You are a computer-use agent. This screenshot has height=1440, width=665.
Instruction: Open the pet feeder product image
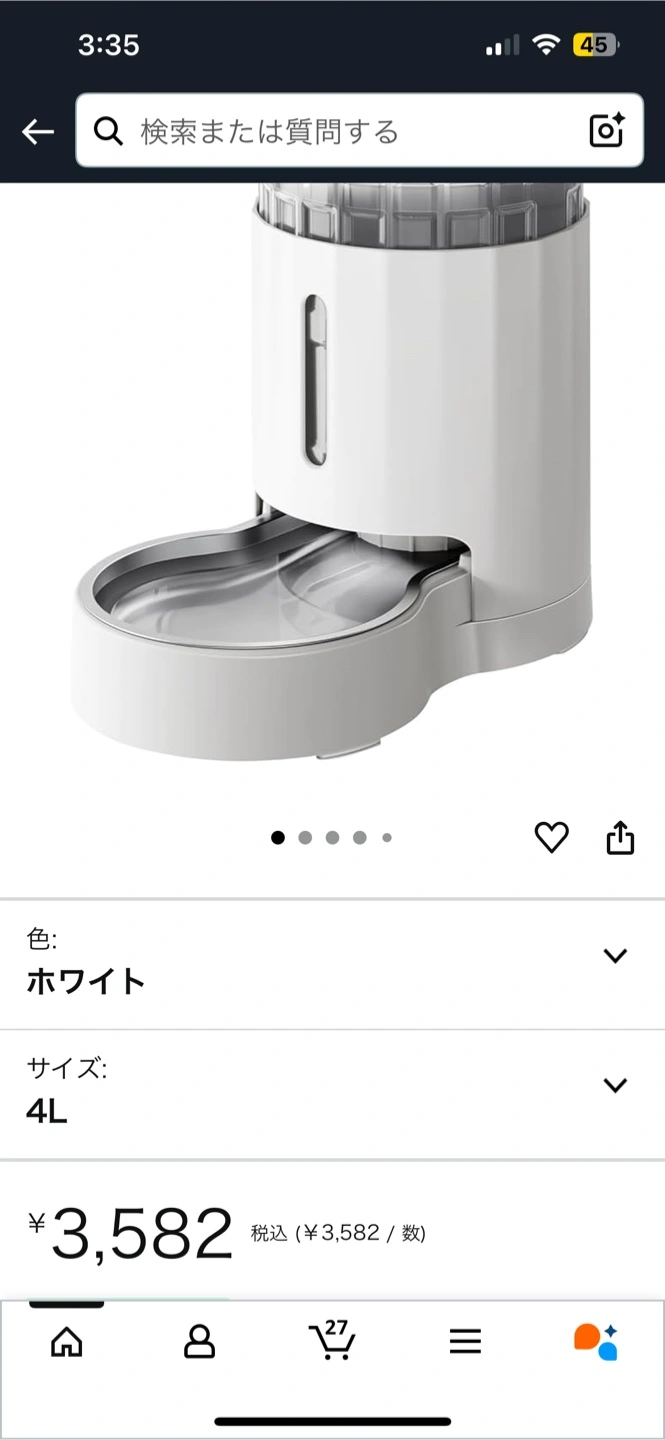[332, 480]
